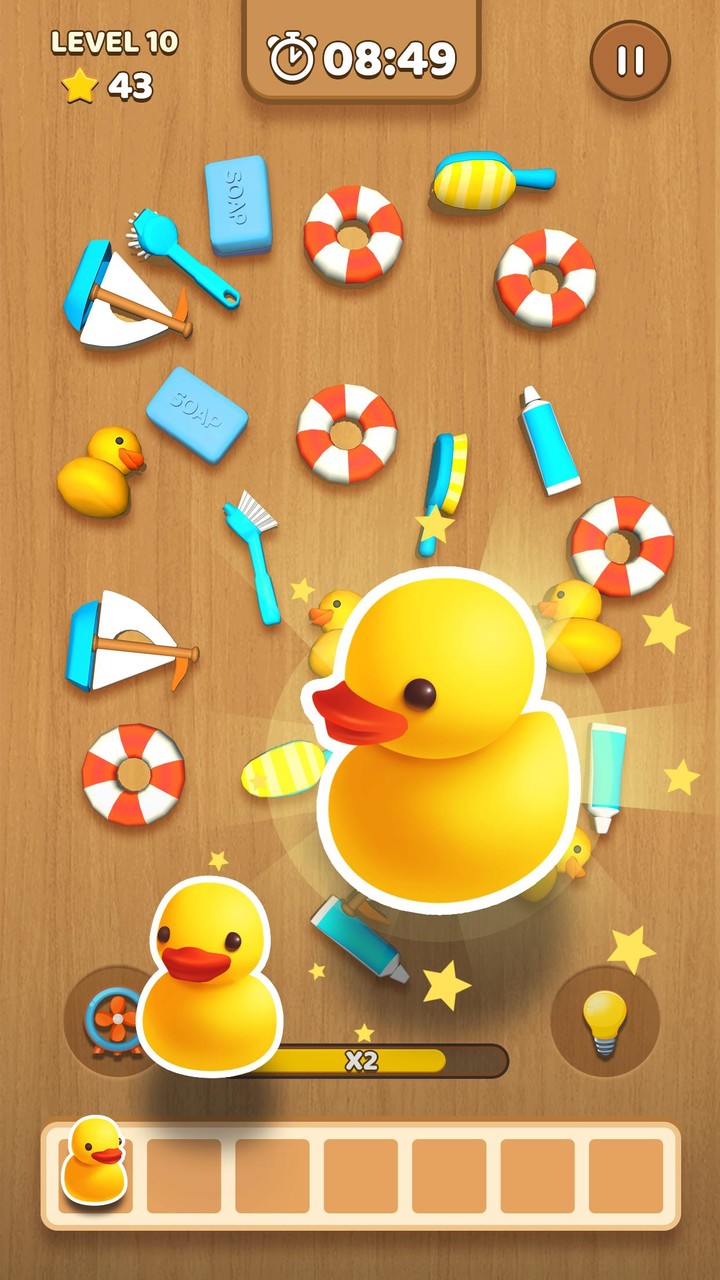Activate the orange fan booster

click(x=112, y=1020)
